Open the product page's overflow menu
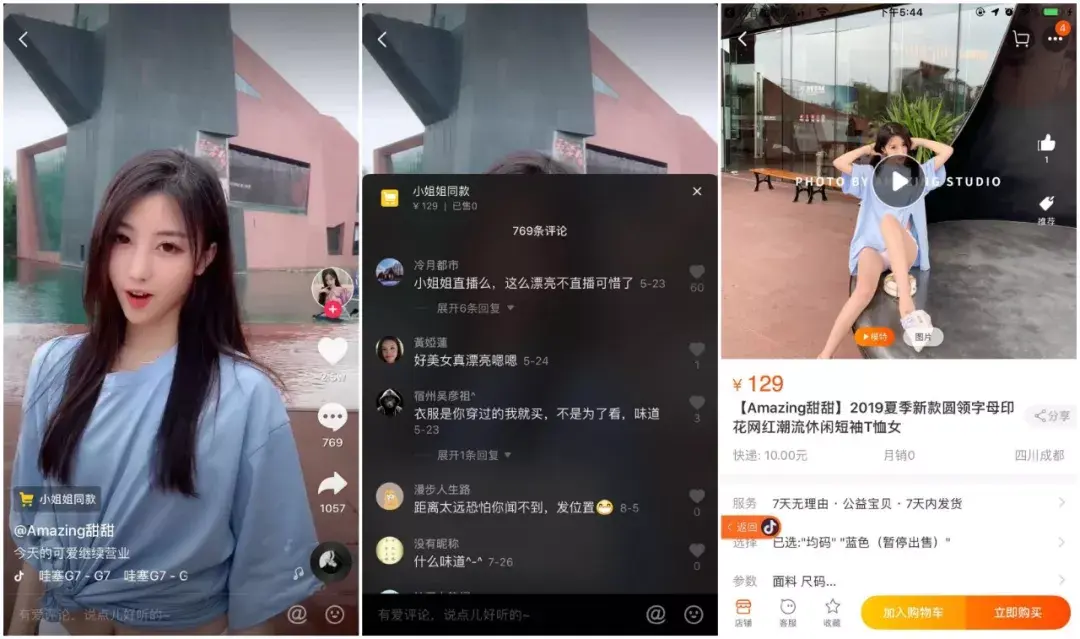 click(1055, 39)
